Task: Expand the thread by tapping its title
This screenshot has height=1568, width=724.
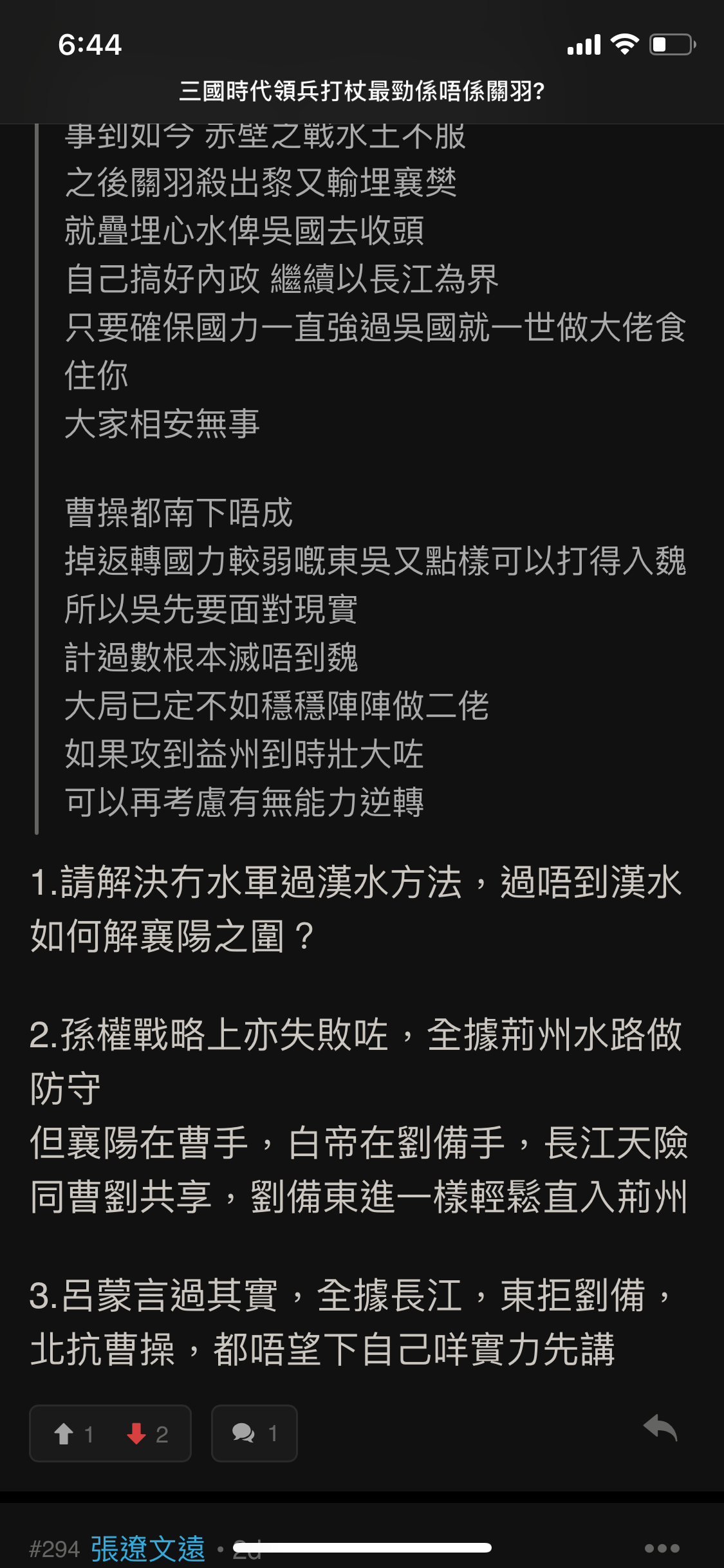Action: tap(362, 92)
